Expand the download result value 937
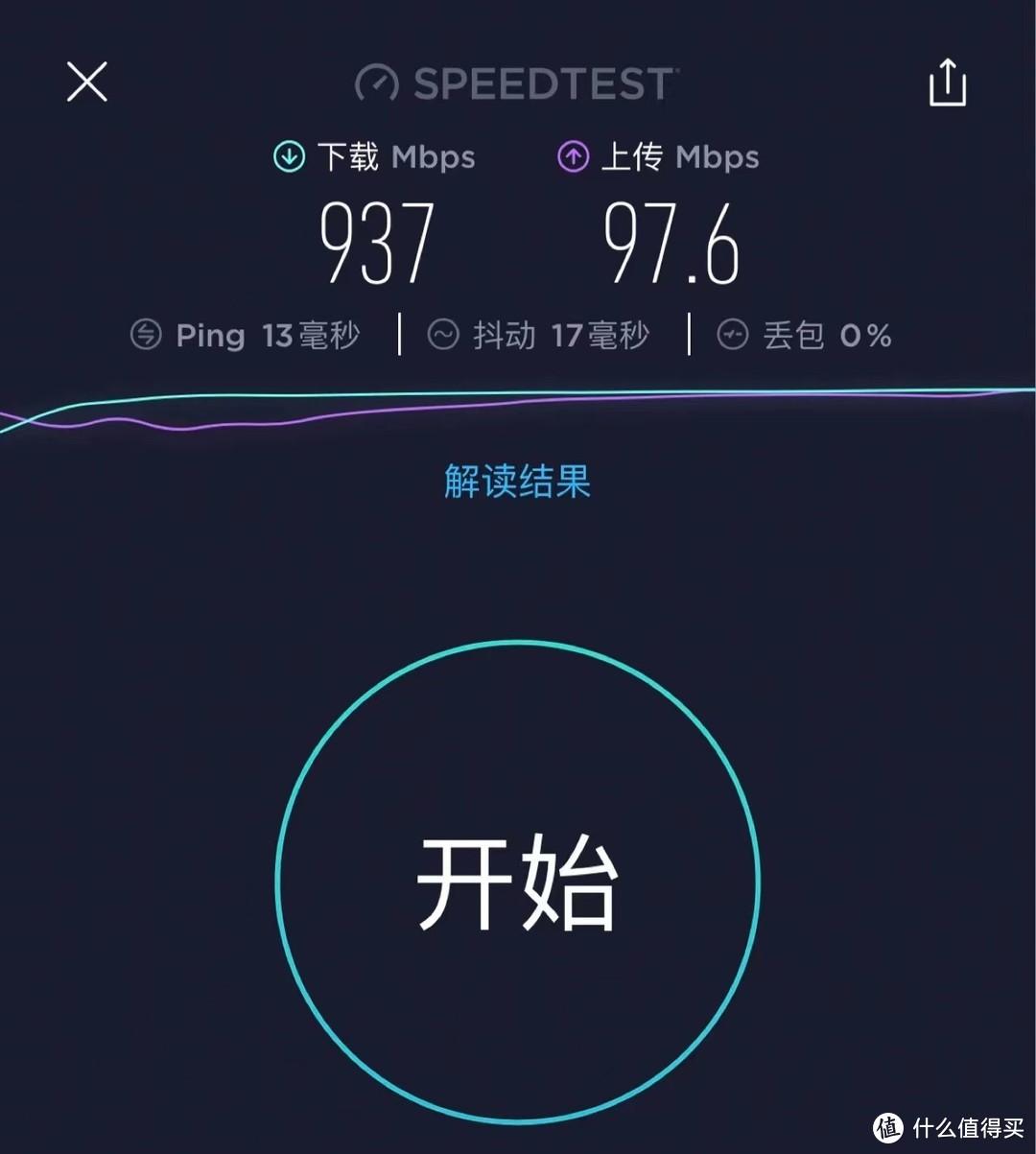Viewport: 1036px width, 1154px height. (378, 243)
